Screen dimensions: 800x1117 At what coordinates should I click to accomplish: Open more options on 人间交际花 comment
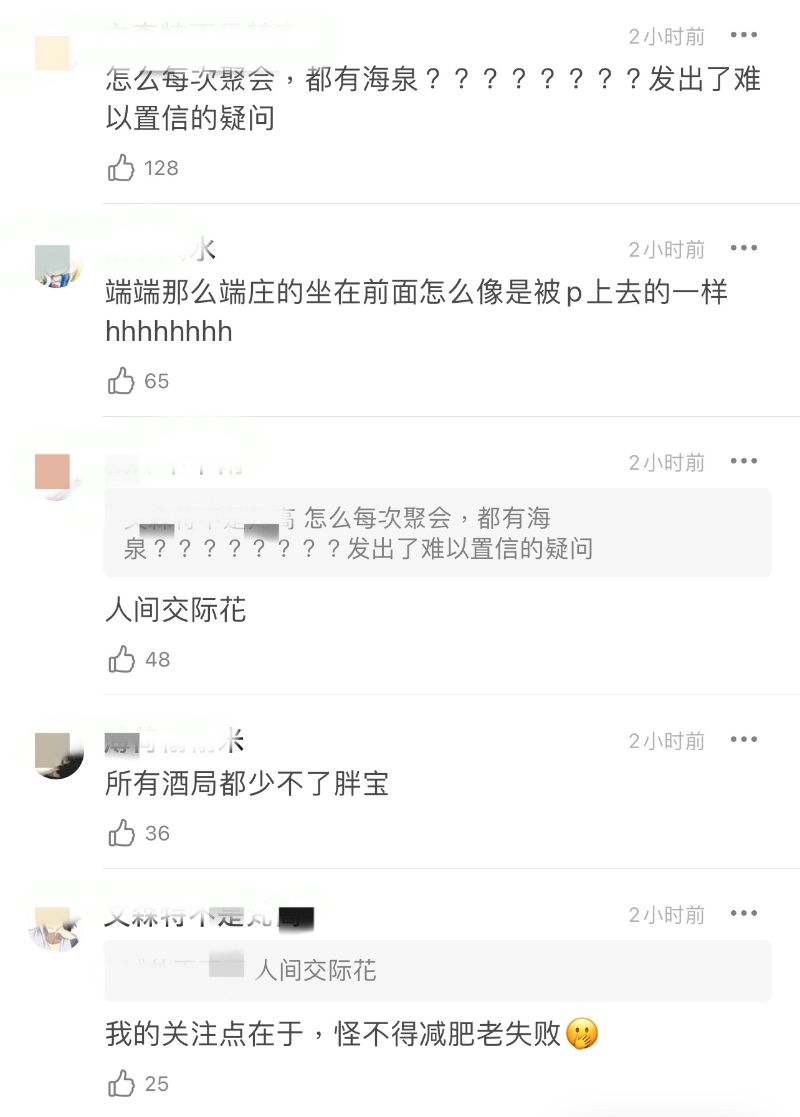point(743,462)
